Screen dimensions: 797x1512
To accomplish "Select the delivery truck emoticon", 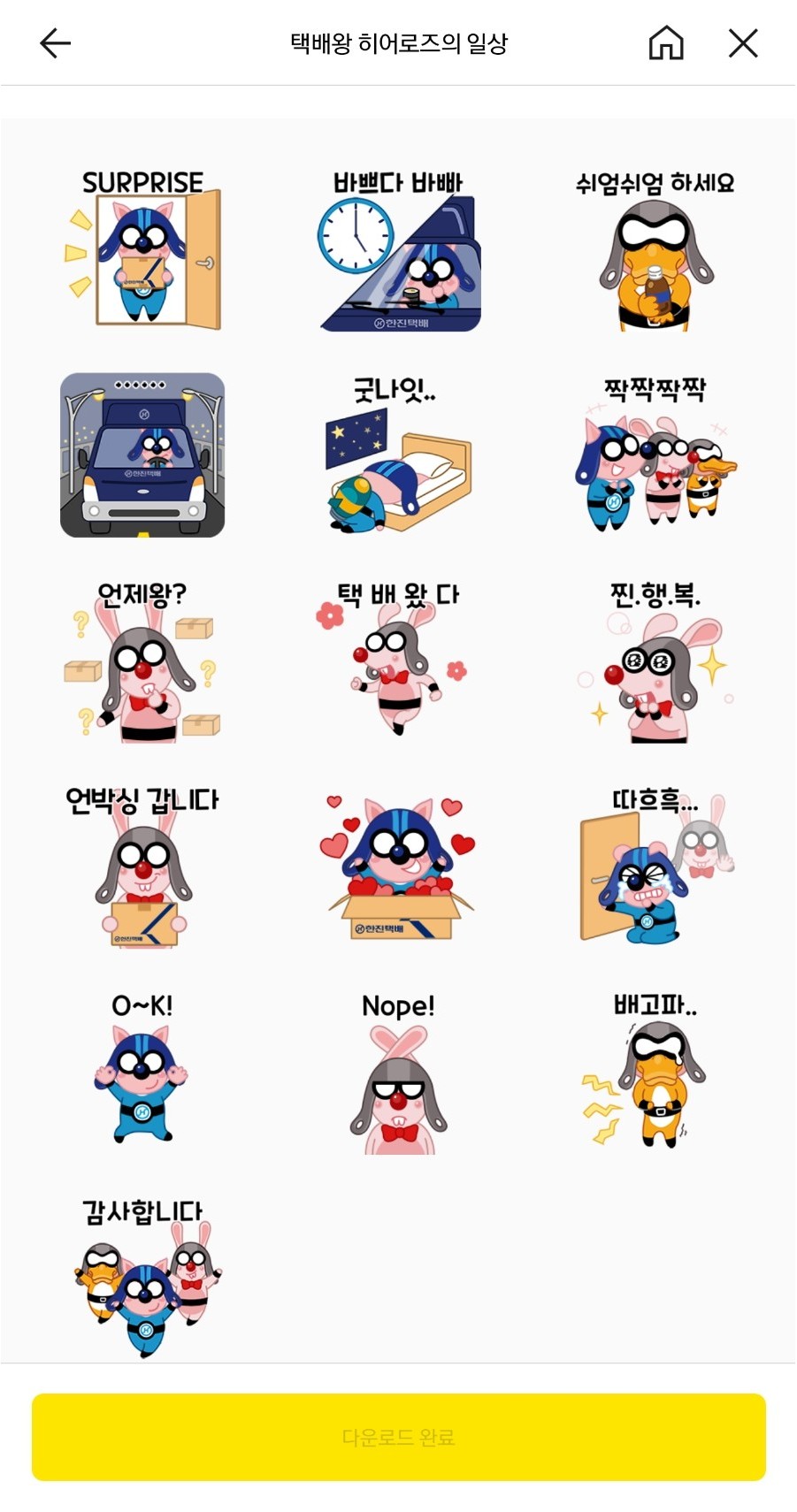I will pos(142,455).
